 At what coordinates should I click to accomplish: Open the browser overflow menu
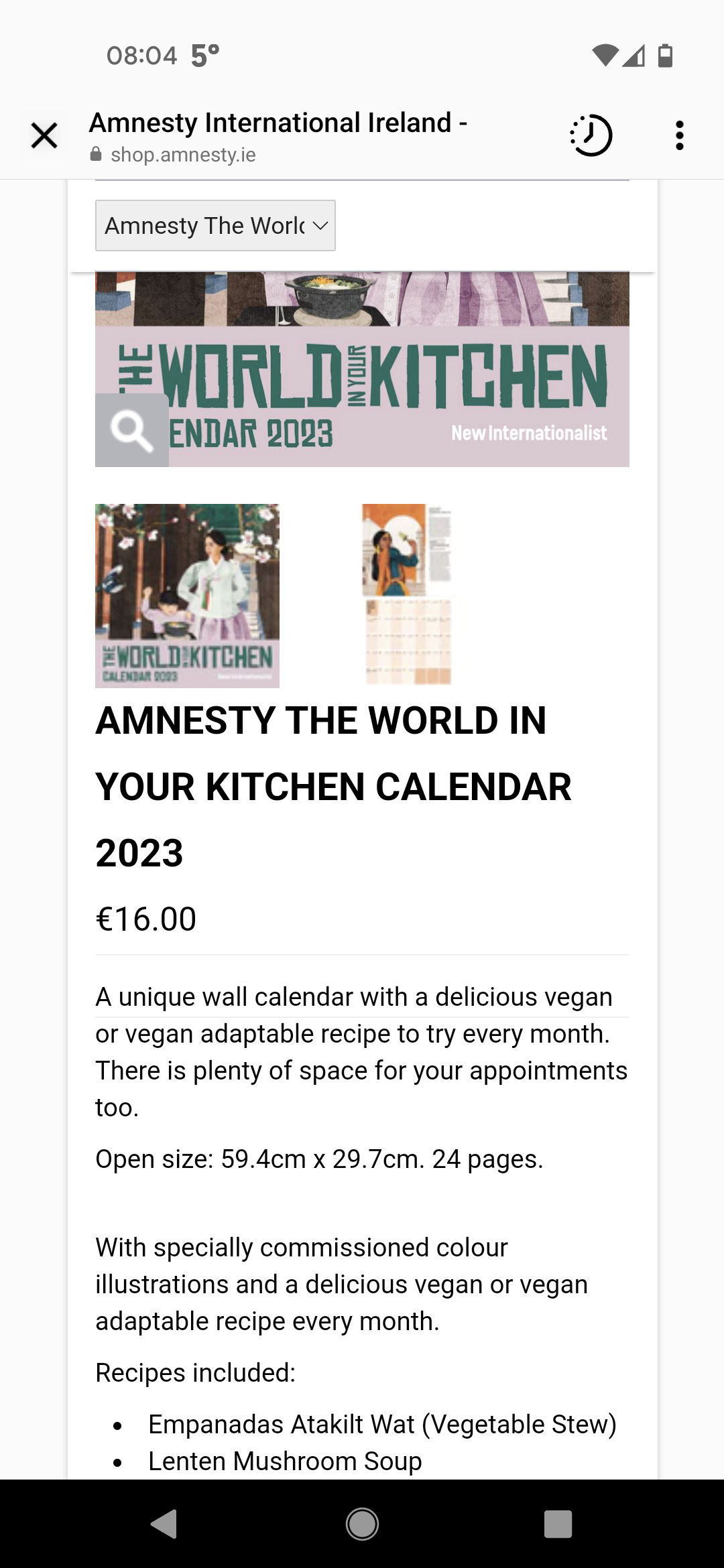(679, 135)
